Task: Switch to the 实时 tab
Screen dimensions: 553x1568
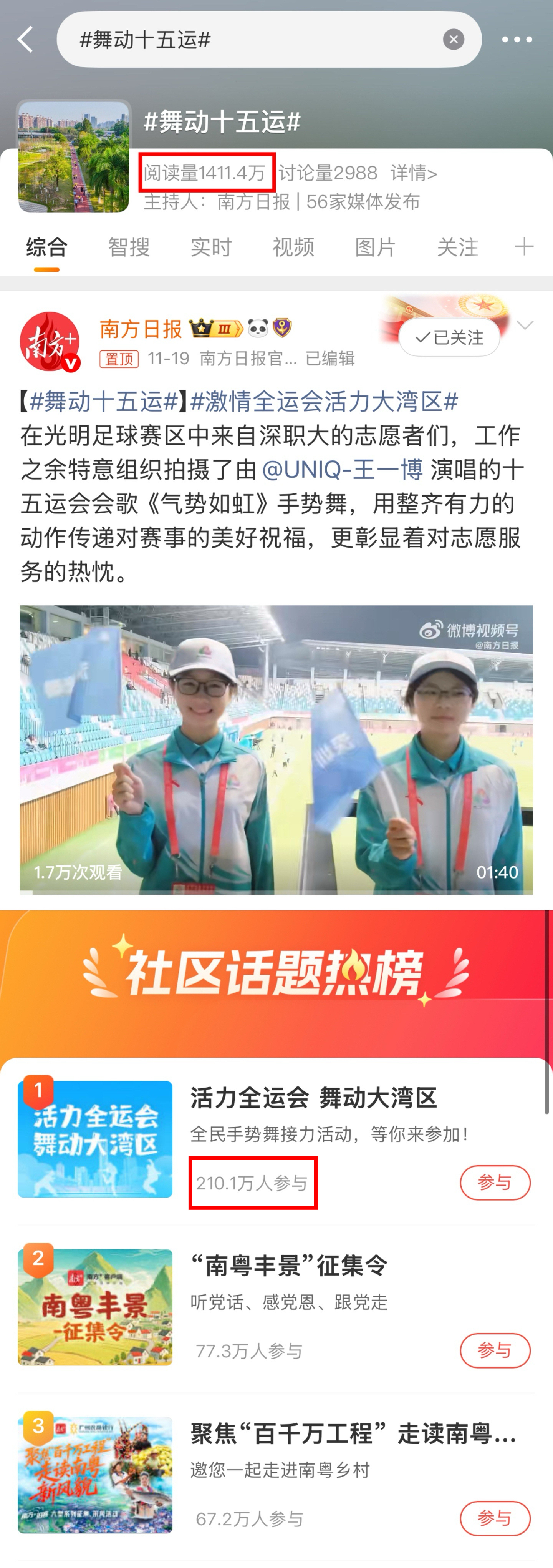Action: pyautogui.click(x=211, y=247)
